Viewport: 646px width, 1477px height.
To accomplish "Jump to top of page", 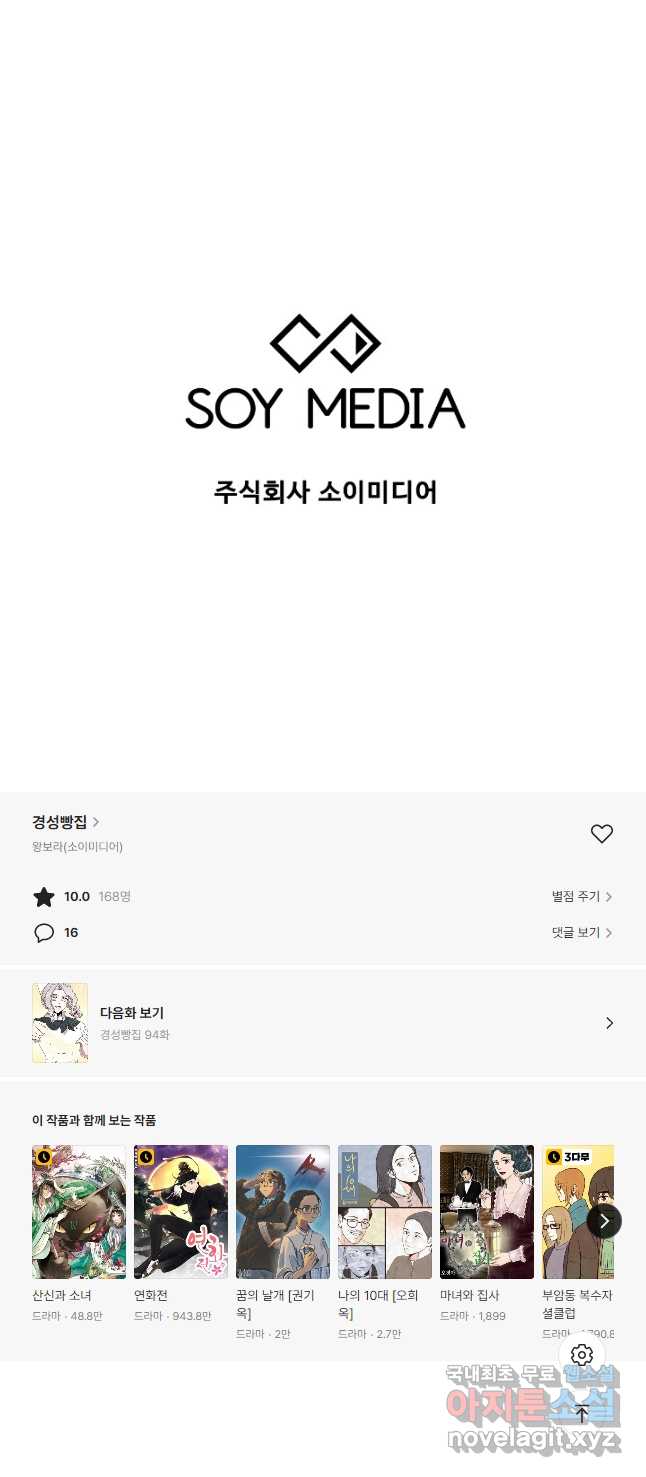I will point(582,1414).
